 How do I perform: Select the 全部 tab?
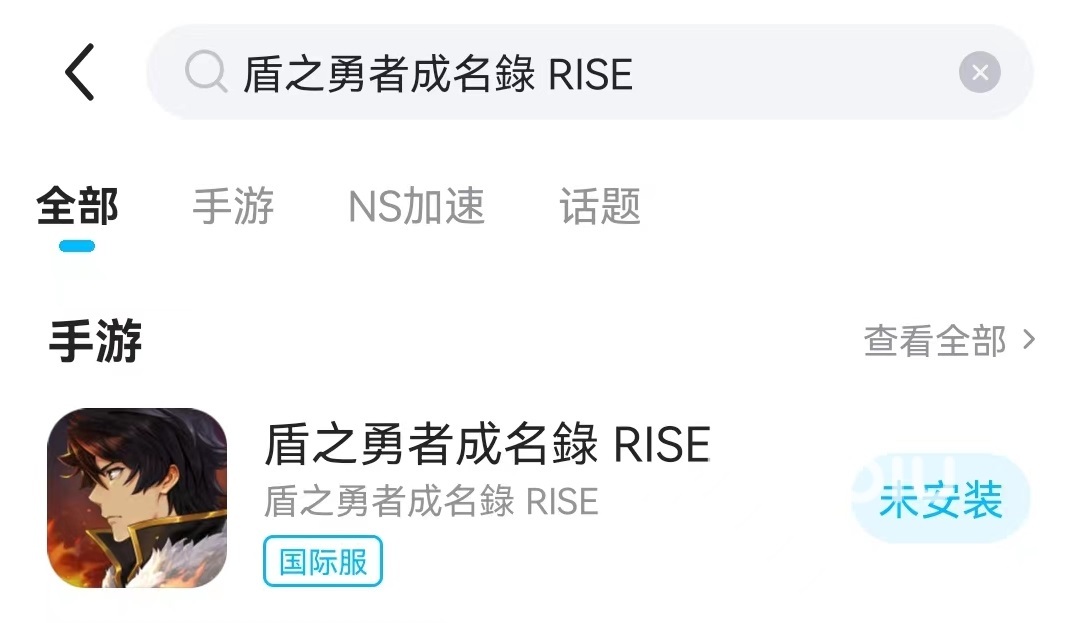pos(77,206)
